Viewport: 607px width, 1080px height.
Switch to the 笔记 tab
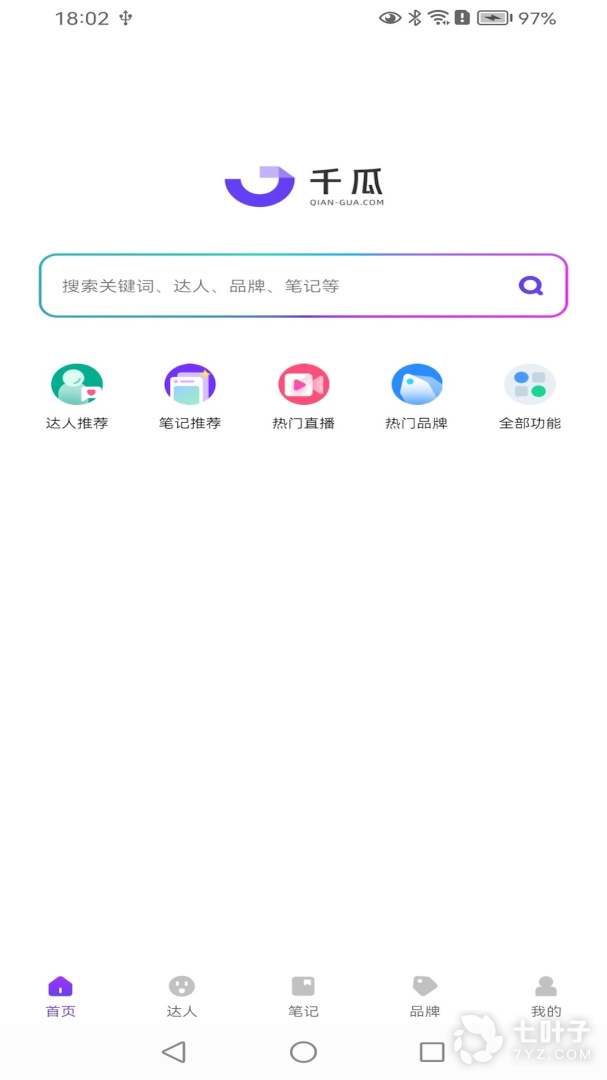tap(303, 997)
